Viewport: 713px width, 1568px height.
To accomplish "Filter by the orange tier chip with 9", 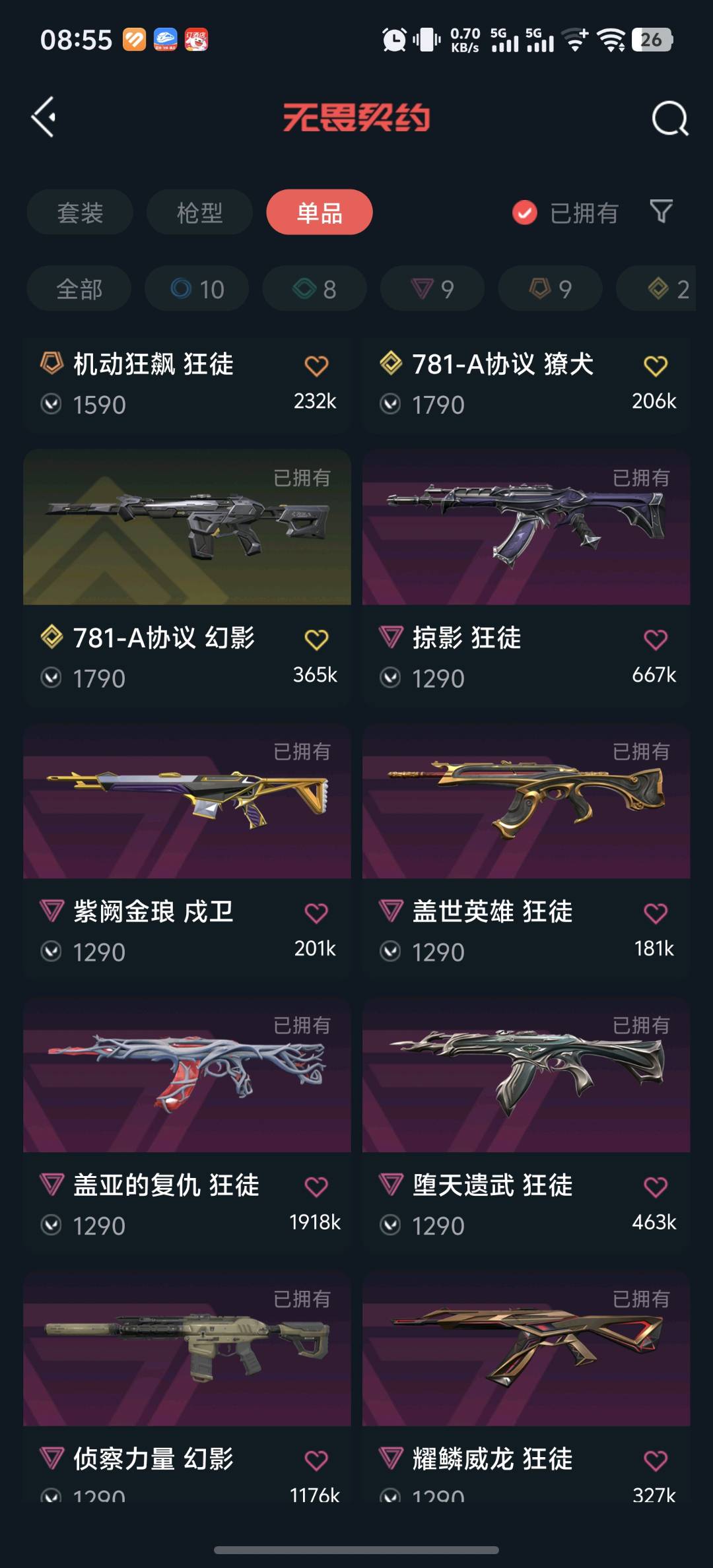I will tap(550, 289).
